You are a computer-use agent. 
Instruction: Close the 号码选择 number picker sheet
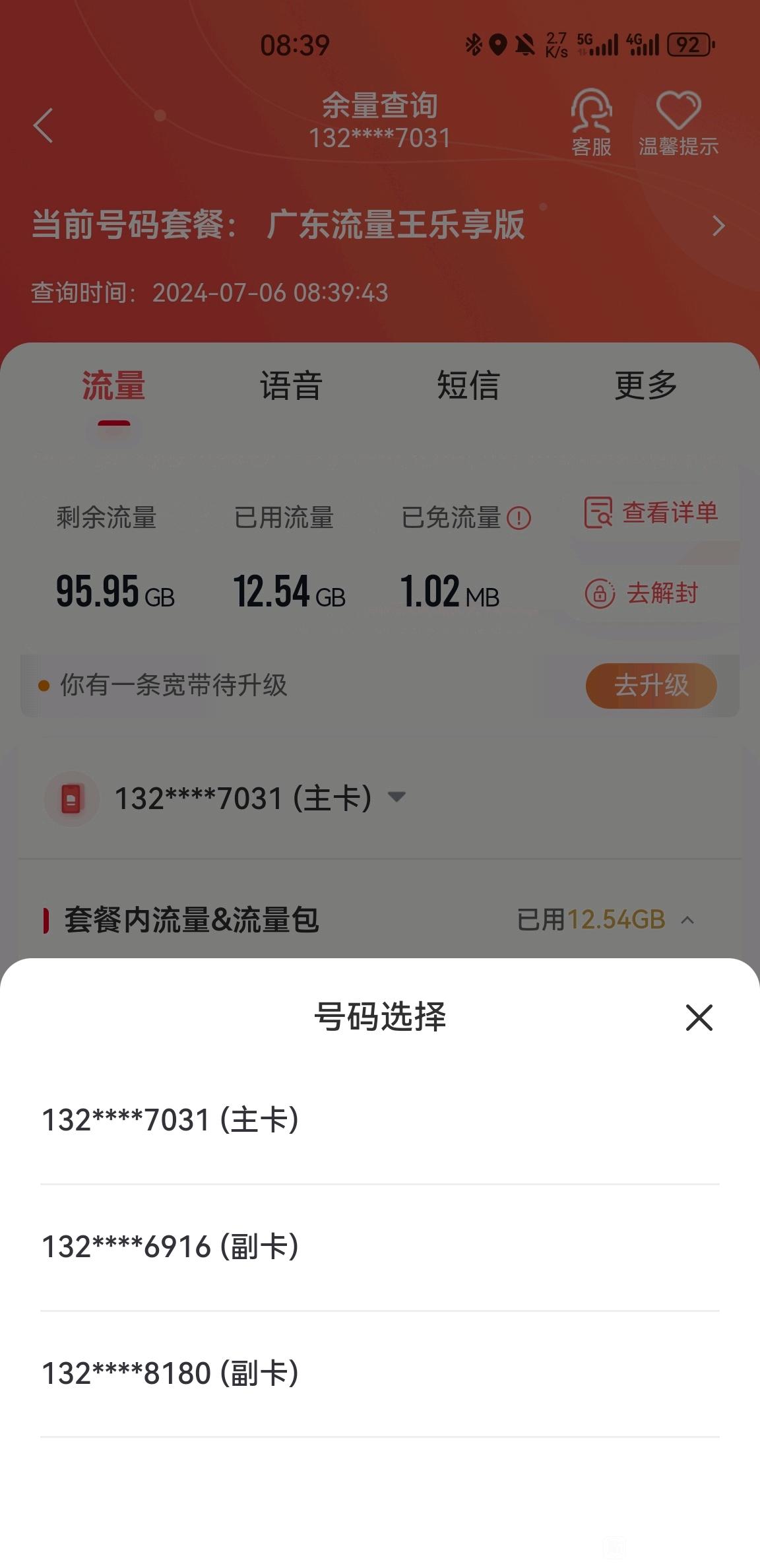pyautogui.click(x=699, y=1017)
